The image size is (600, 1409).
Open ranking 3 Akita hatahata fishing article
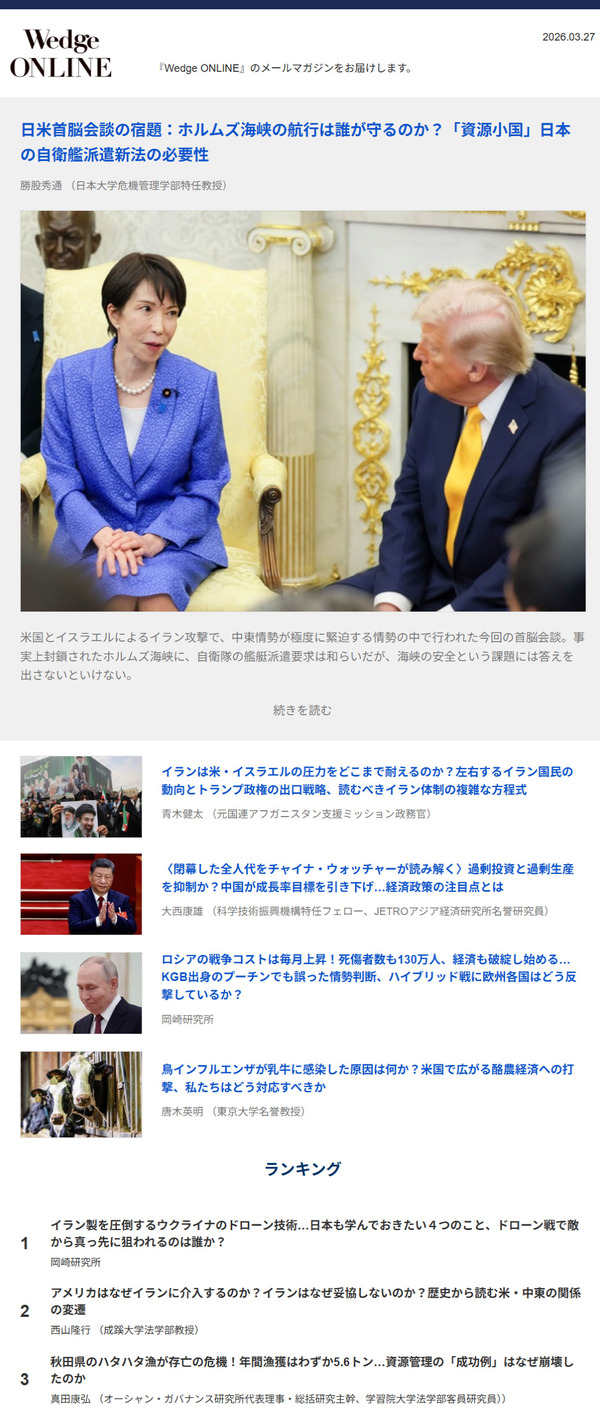tap(314, 1369)
